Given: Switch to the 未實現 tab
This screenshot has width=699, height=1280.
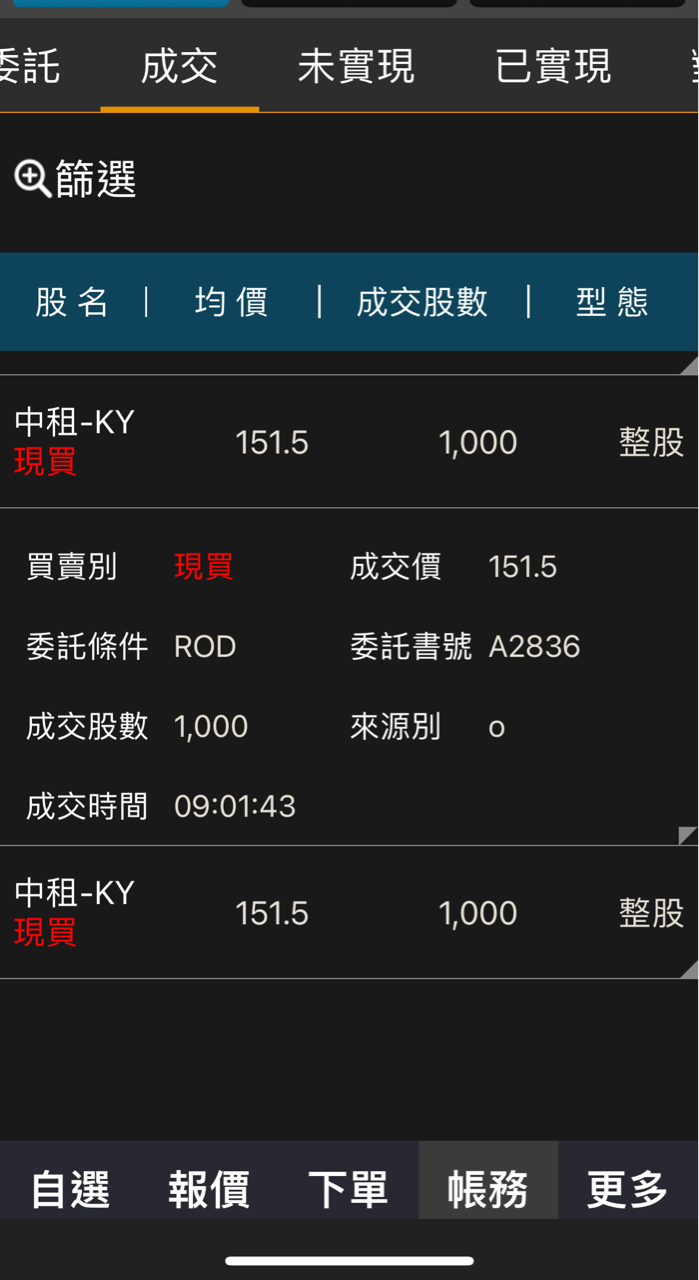Looking at the screenshot, I should (356, 67).
